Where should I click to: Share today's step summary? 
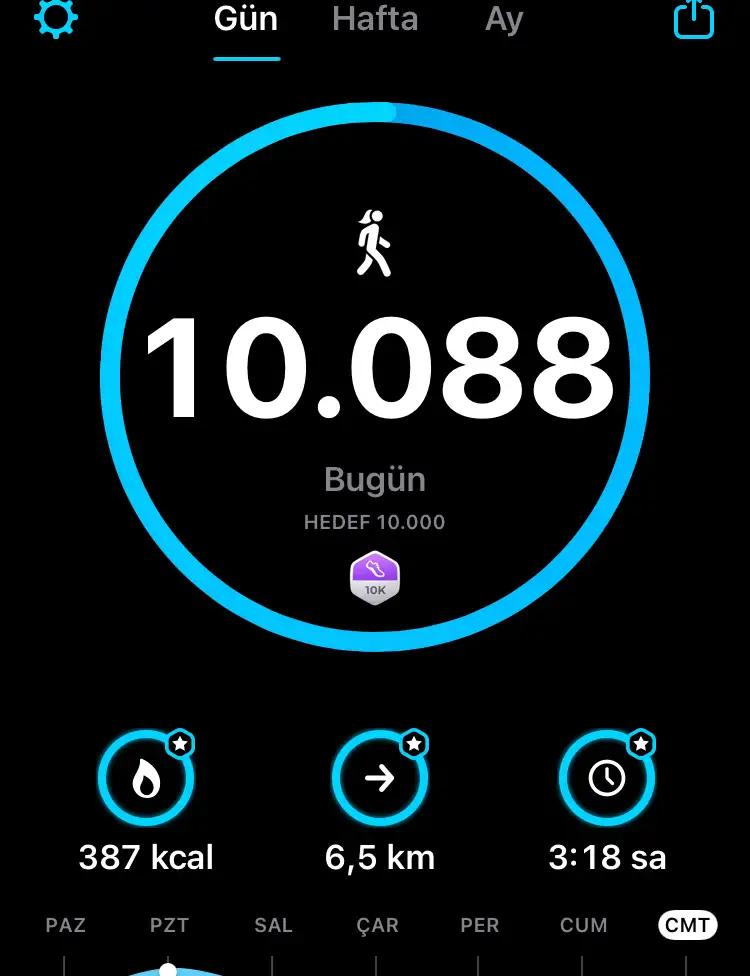693,19
